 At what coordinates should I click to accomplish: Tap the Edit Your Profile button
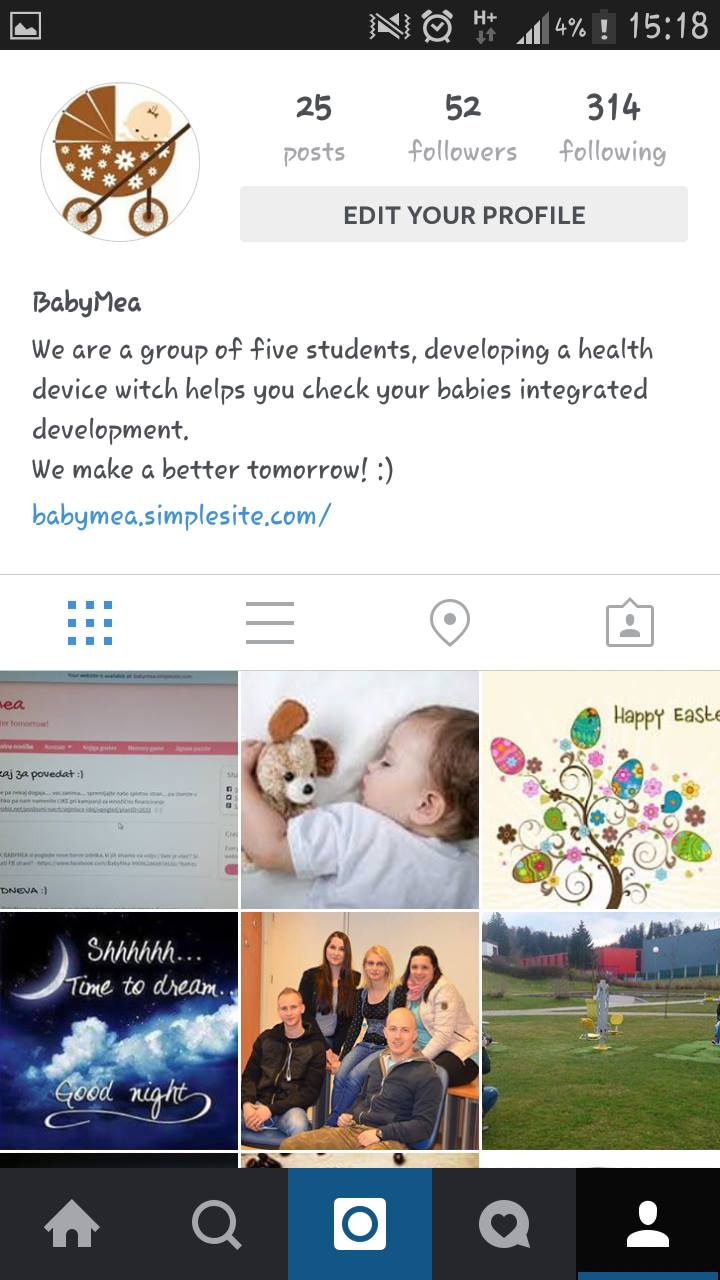pos(463,214)
